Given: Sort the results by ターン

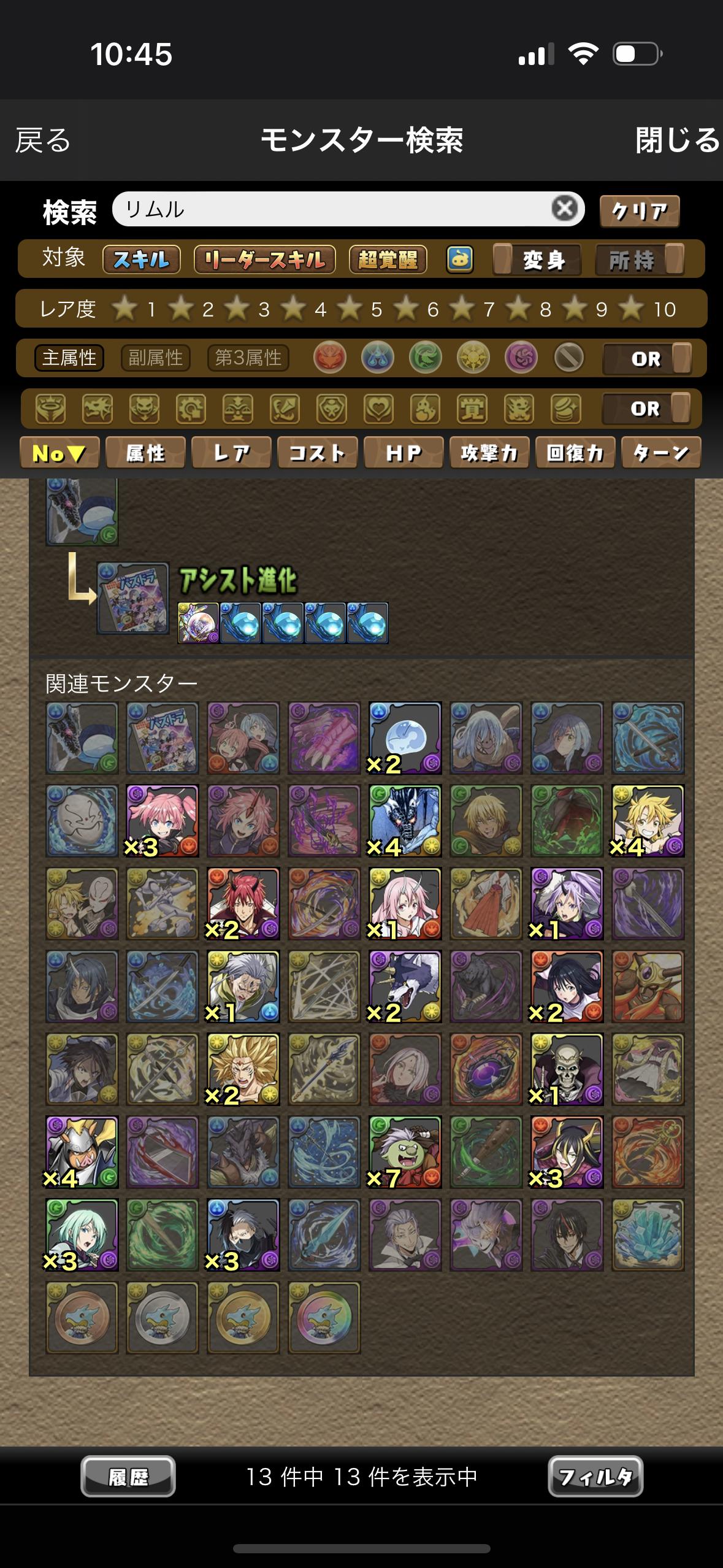Looking at the screenshot, I should [x=660, y=453].
